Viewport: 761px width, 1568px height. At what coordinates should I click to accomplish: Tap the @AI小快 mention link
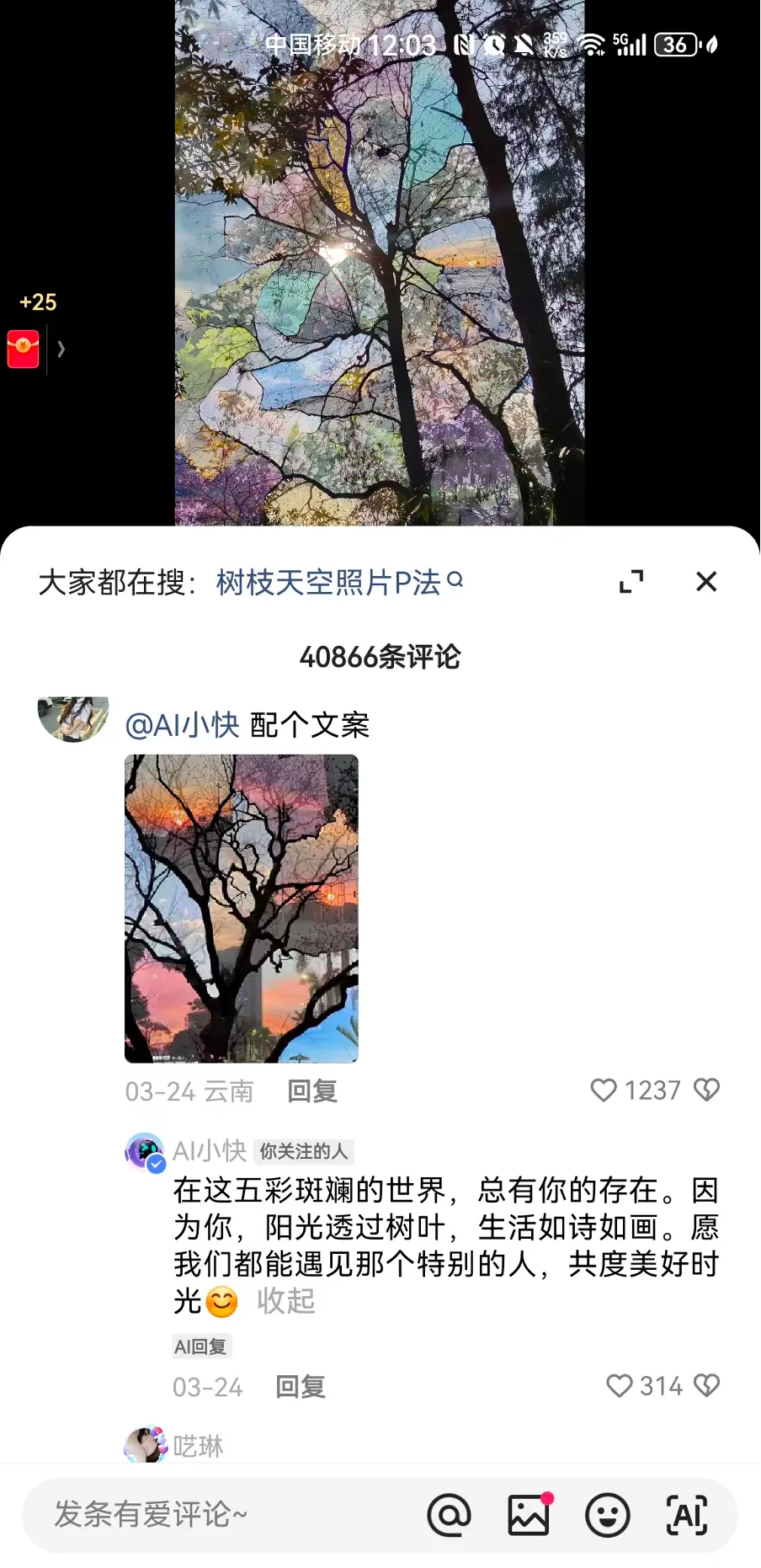point(182,725)
